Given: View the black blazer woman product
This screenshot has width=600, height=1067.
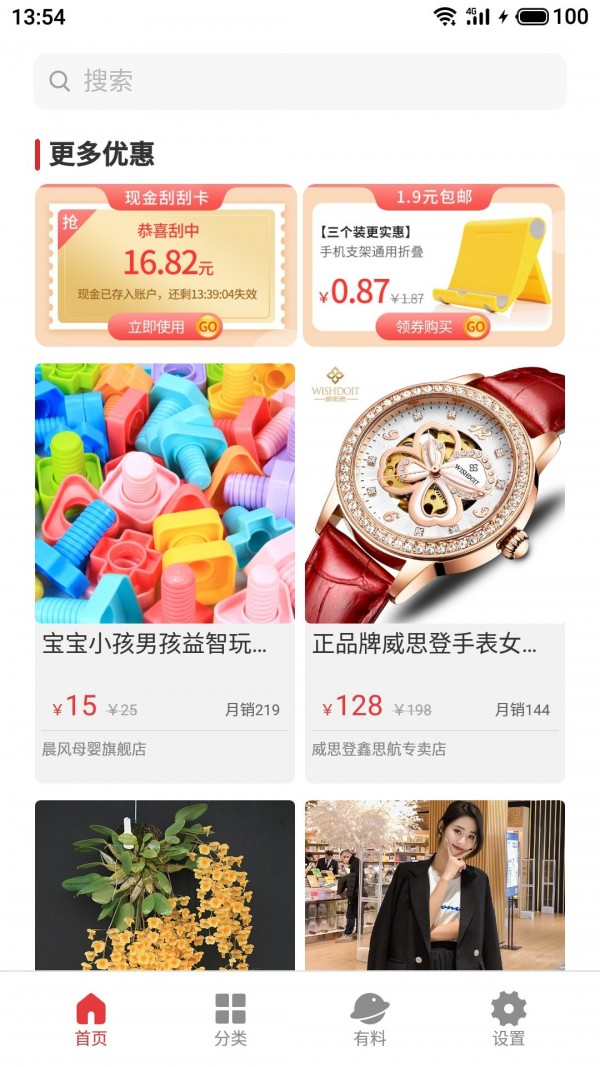Looking at the screenshot, I should 435,885.
